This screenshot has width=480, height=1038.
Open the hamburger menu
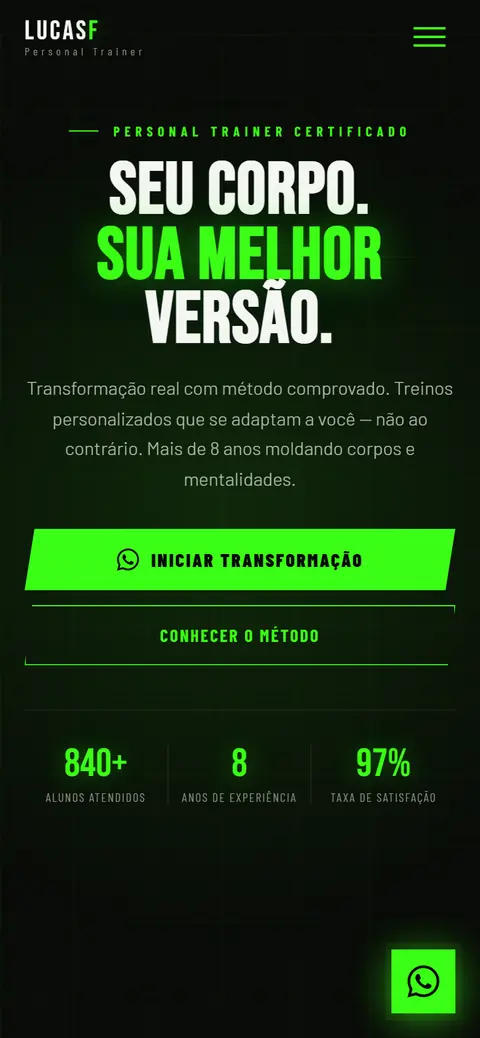429,36
